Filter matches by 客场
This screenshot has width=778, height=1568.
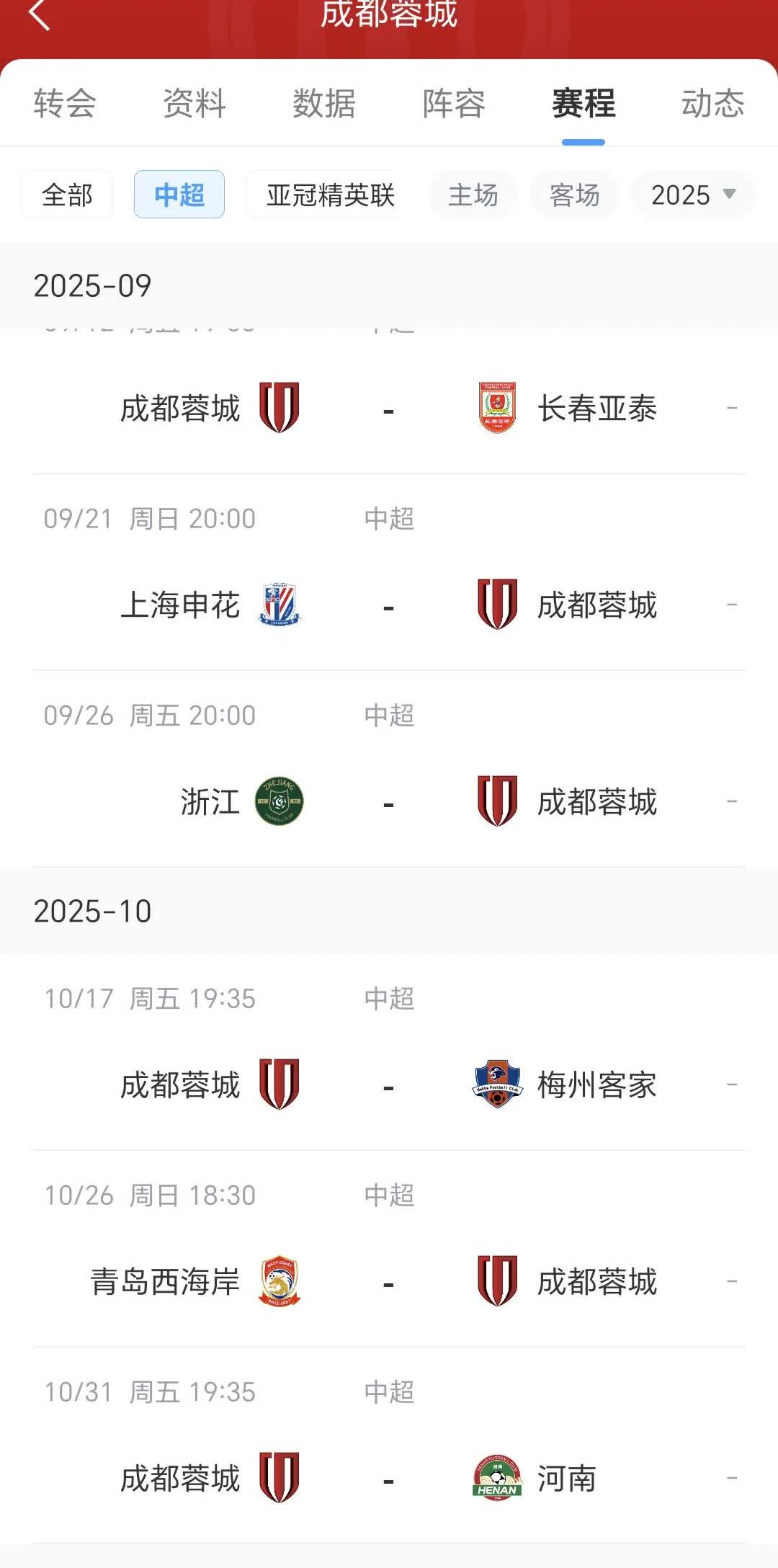(574, 195)
